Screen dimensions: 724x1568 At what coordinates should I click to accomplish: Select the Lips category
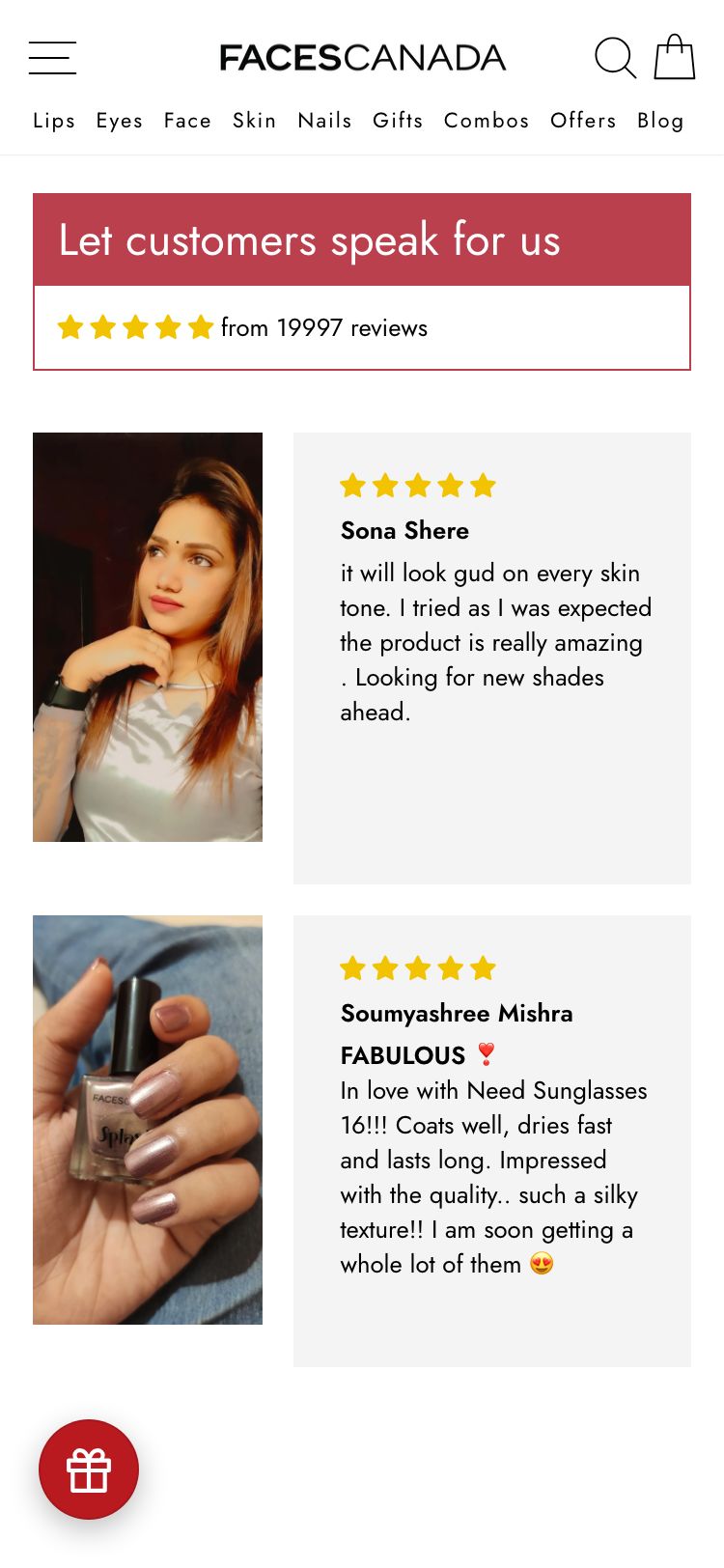(54, 121)
